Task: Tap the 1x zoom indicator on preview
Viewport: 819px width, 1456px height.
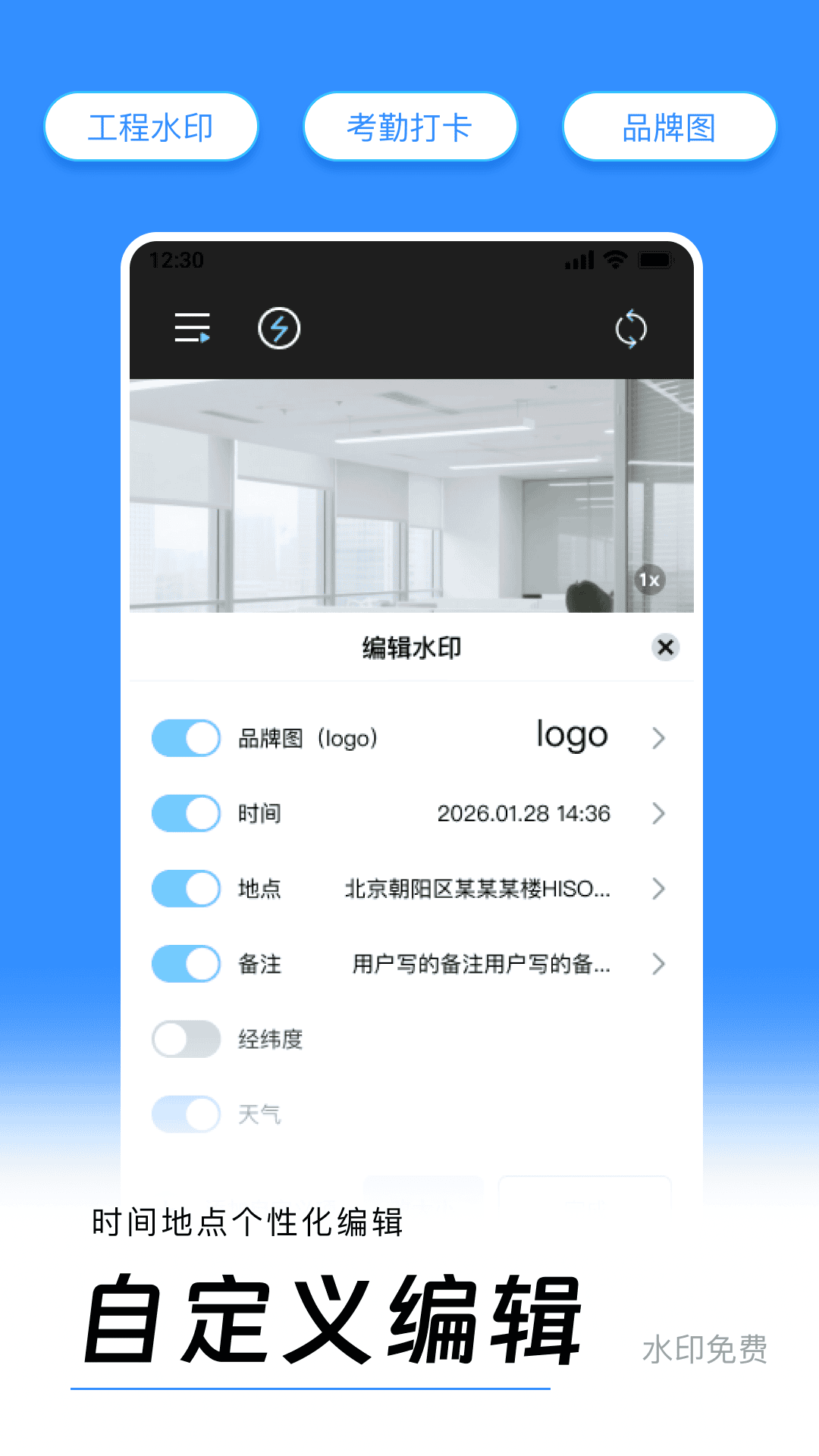Action: click(649, 579)
